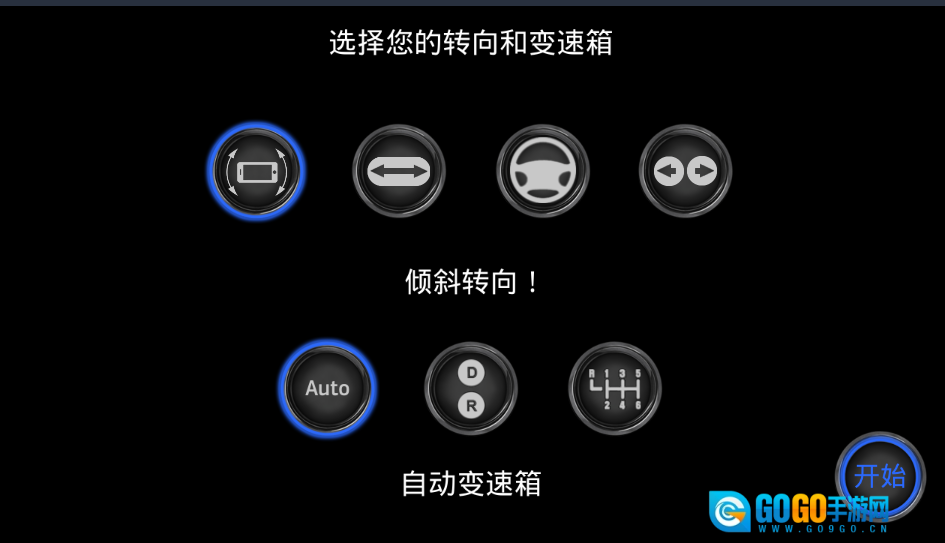
Task: Select the Auto gearbox
Action: click(327, 388)
